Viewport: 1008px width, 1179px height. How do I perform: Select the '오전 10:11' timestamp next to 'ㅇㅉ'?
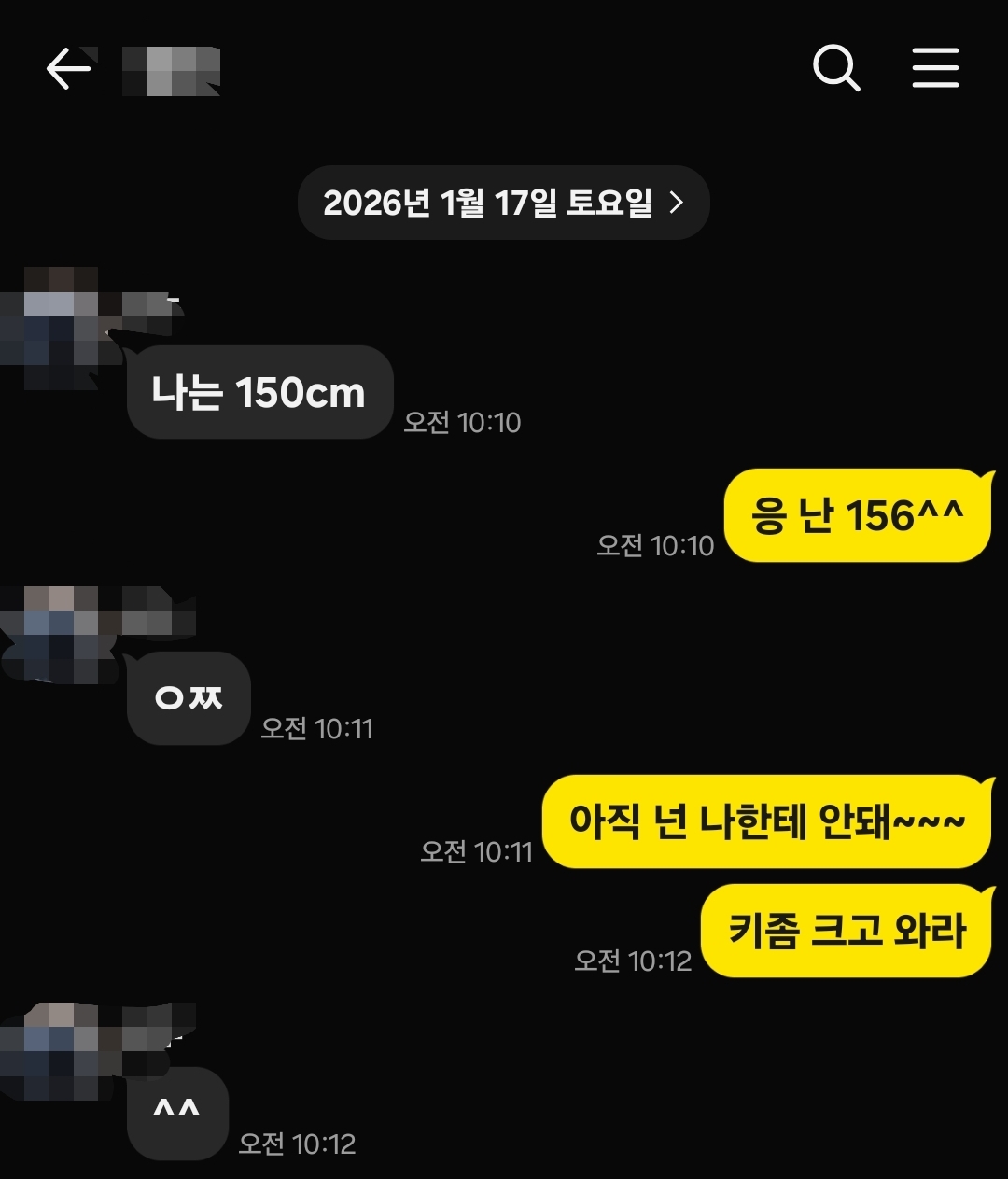[317, 729]
